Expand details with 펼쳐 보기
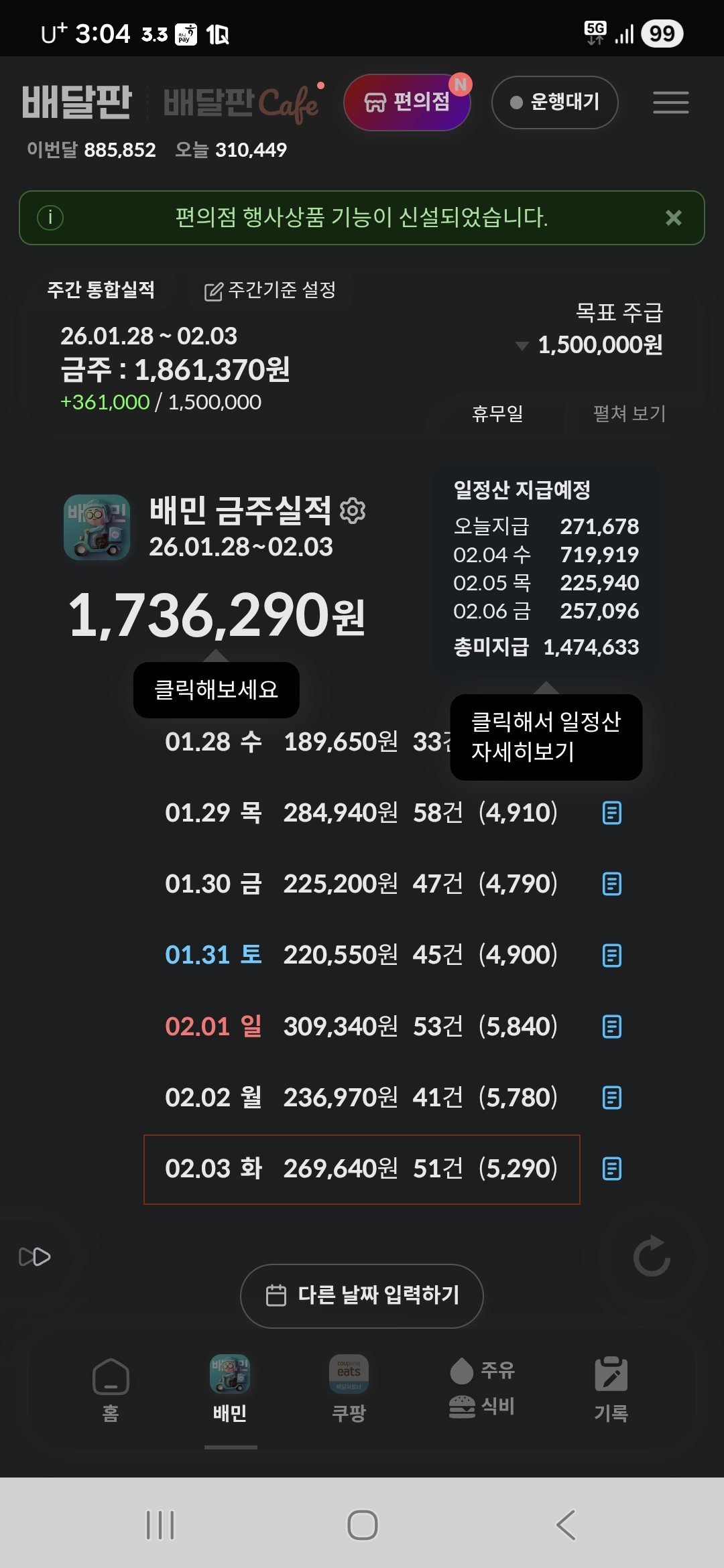Image resolution: width=724 pixels, height=1568 pixels. (629, 413)
